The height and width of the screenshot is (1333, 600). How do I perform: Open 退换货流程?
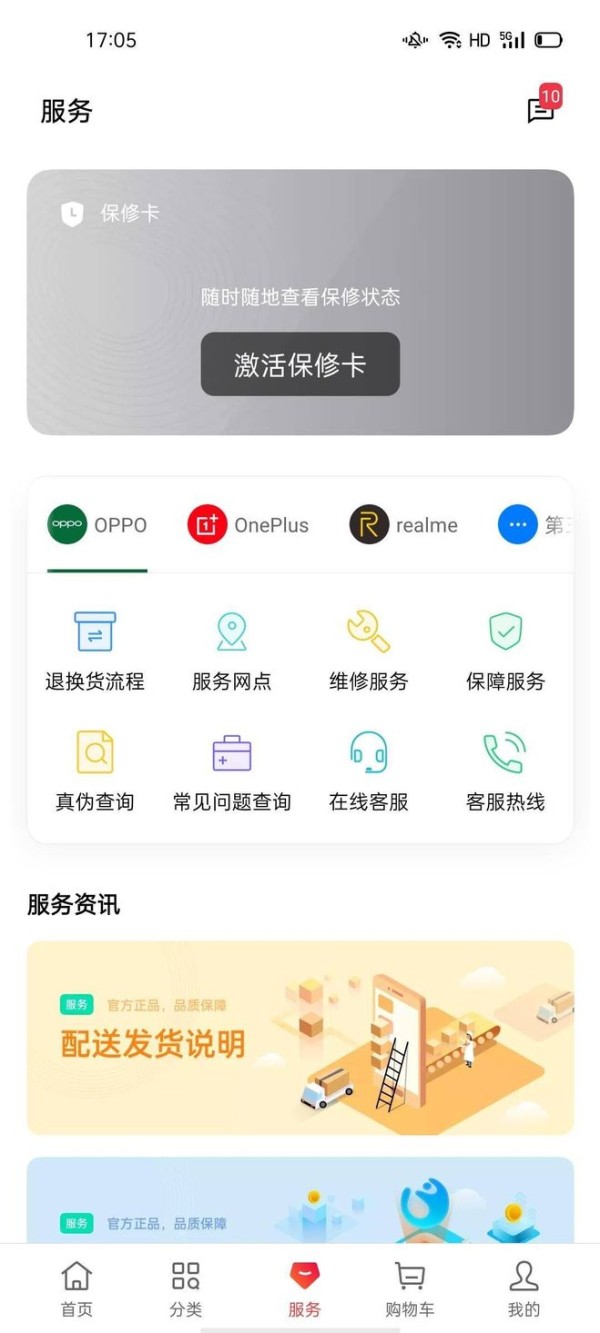[x=95, y=651]
